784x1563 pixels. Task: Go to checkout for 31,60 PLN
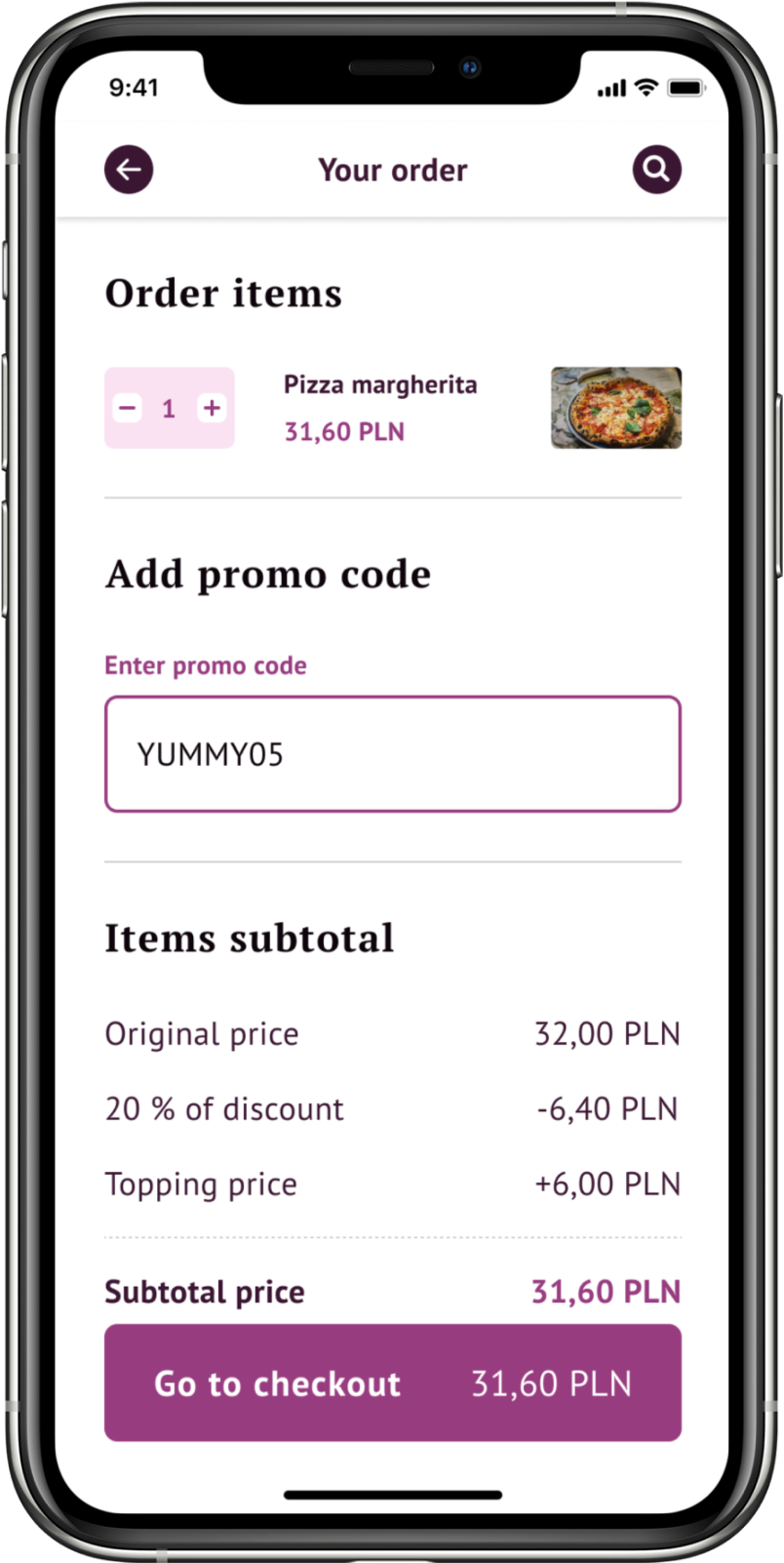pyautogui.click(x=392, y=1383)
